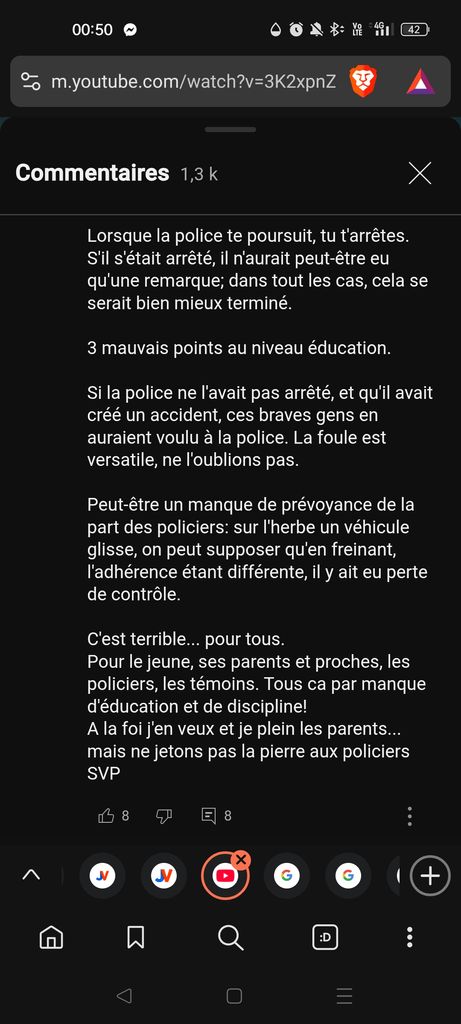Open the browser main menu dots

(409, 937)
